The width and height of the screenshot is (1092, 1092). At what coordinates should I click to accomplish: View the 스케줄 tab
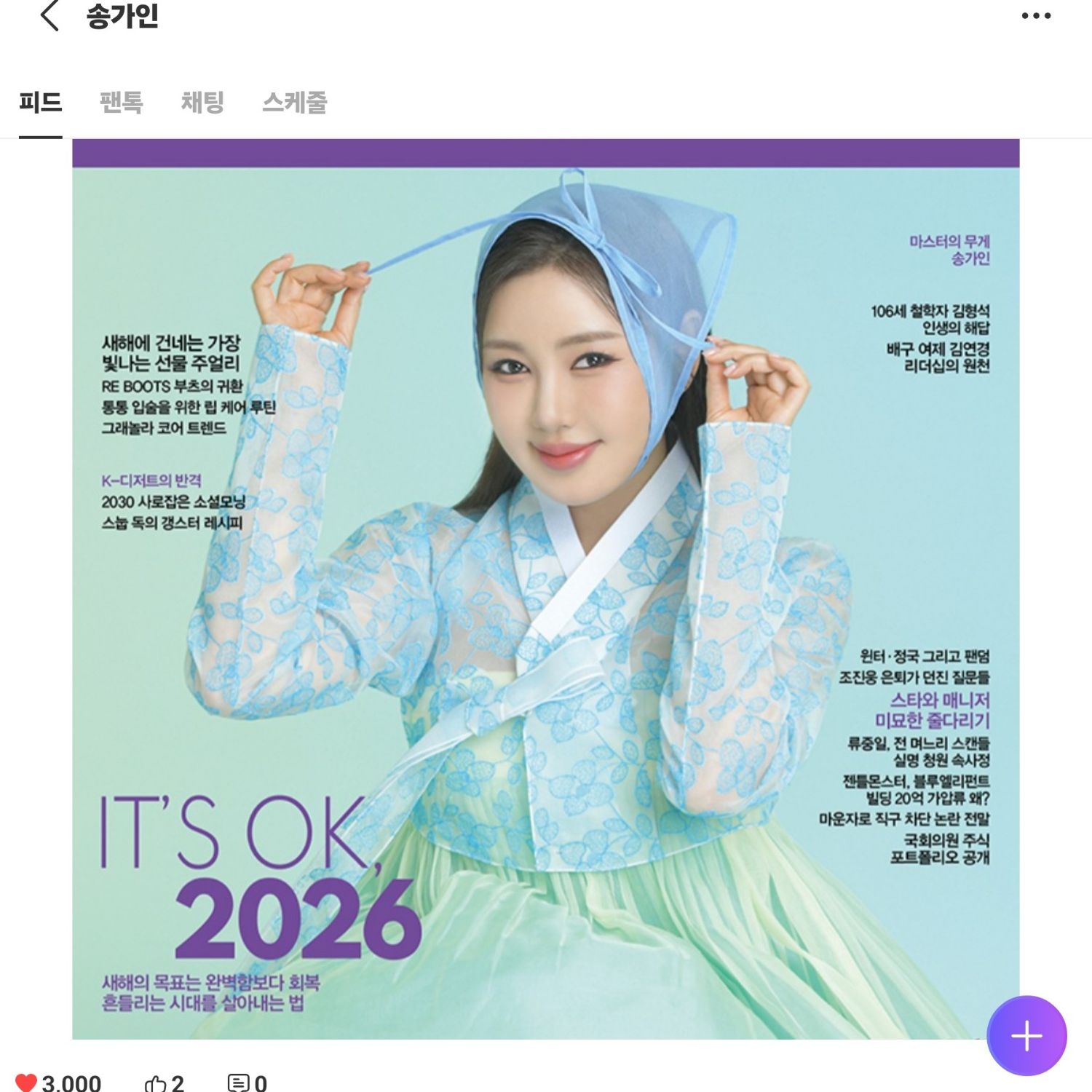[294, 102]
